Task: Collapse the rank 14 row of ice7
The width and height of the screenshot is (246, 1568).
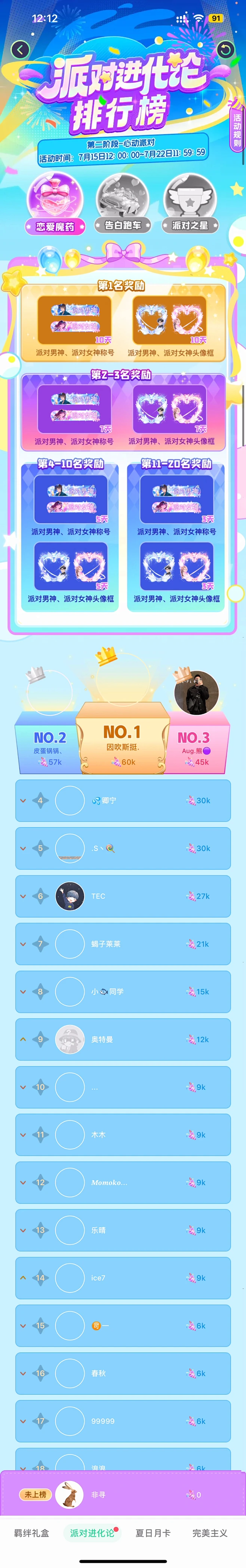Action: [x=23, y=1278]
